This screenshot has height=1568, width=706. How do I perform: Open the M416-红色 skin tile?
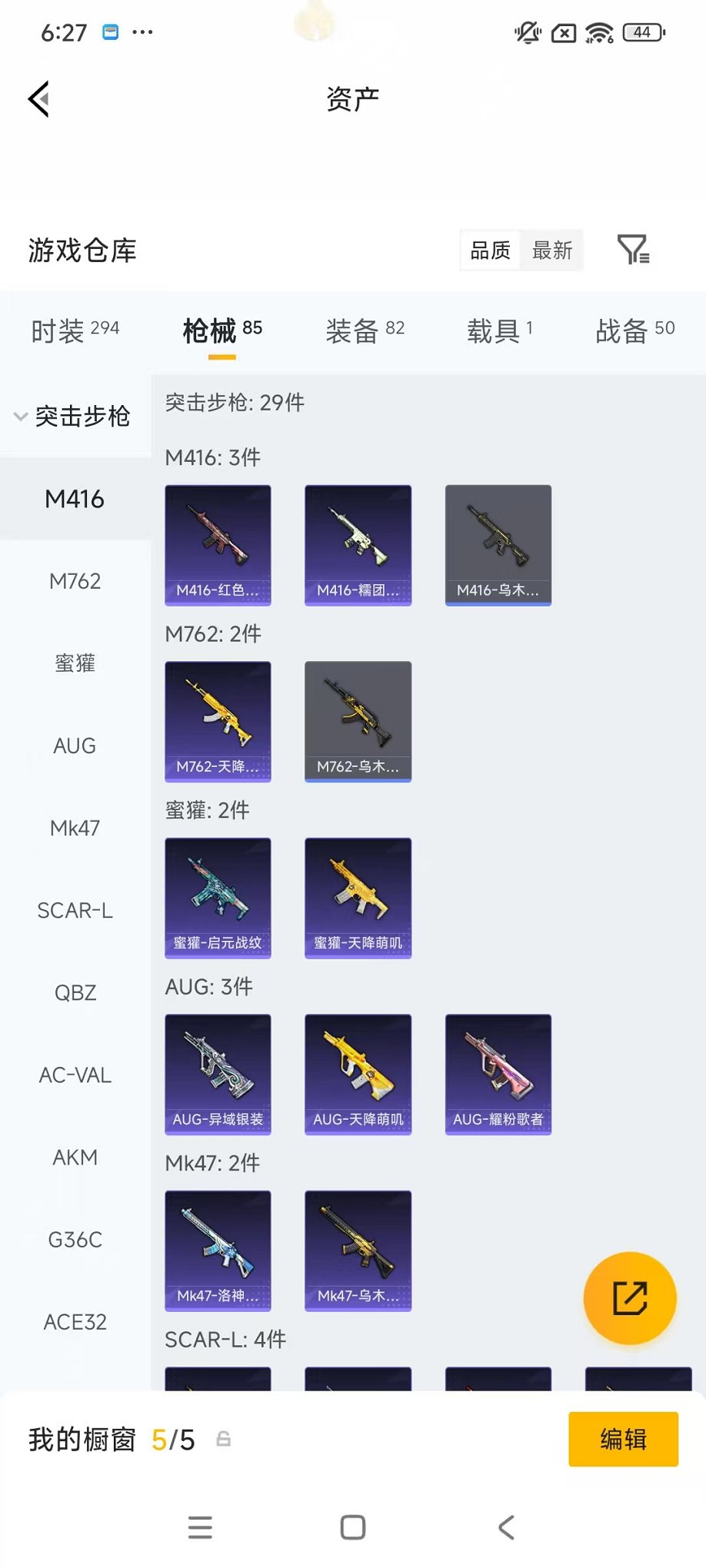218,545
